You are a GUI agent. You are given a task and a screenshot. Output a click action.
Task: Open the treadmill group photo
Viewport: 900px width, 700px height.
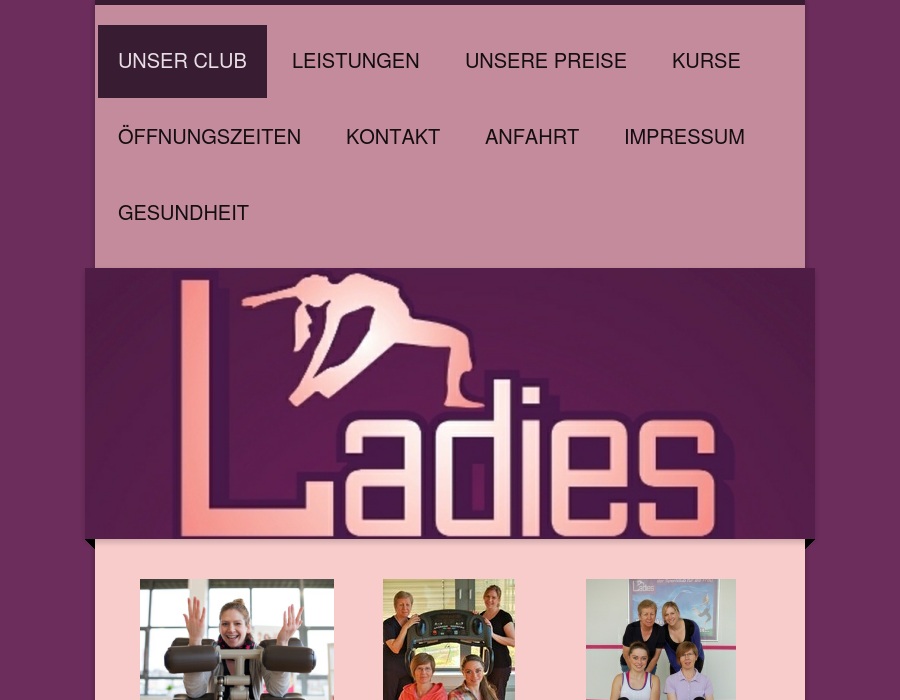449,639
